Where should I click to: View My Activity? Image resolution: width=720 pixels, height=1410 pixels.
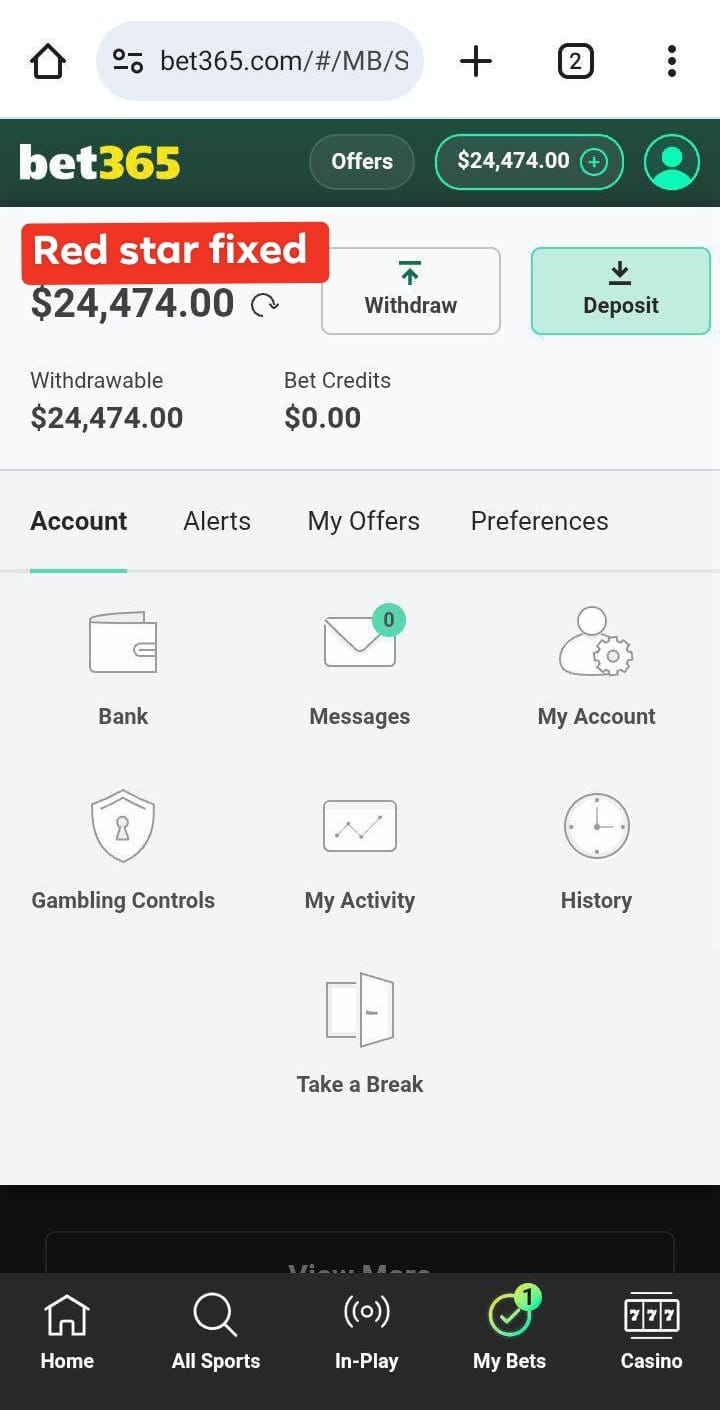pyautogui.click(x=360, y=850)
